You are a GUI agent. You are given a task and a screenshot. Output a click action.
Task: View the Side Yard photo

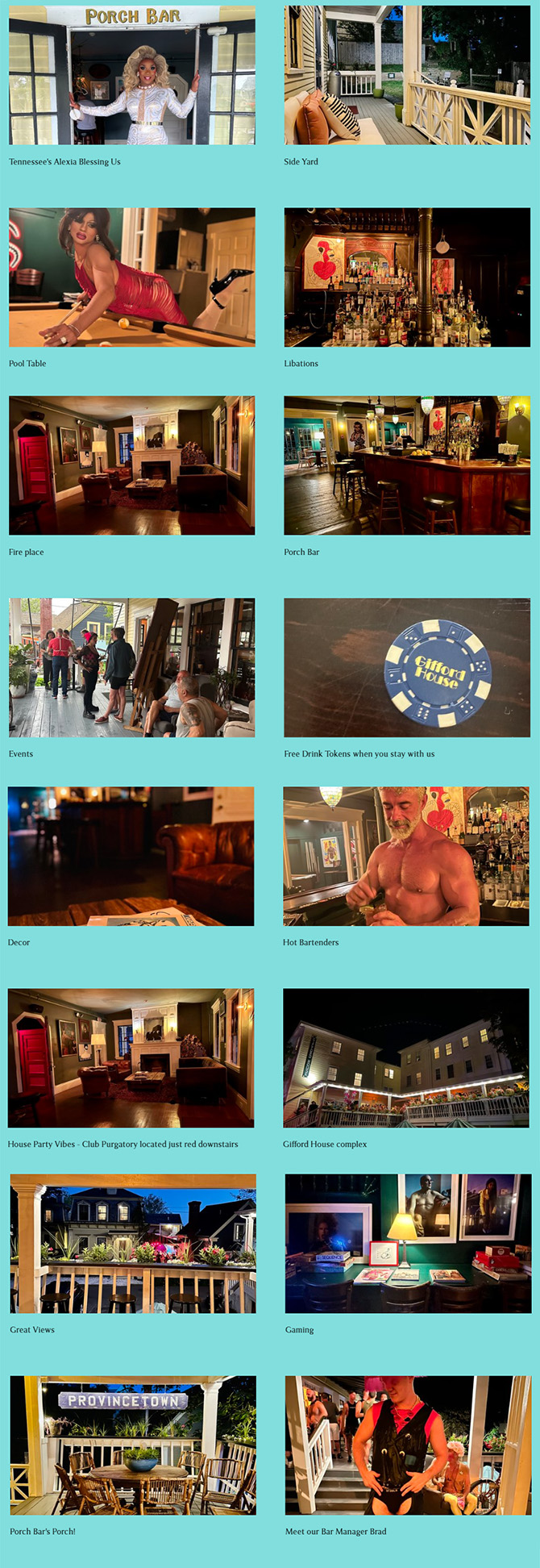pyautogui.click(x=407, y=76)
